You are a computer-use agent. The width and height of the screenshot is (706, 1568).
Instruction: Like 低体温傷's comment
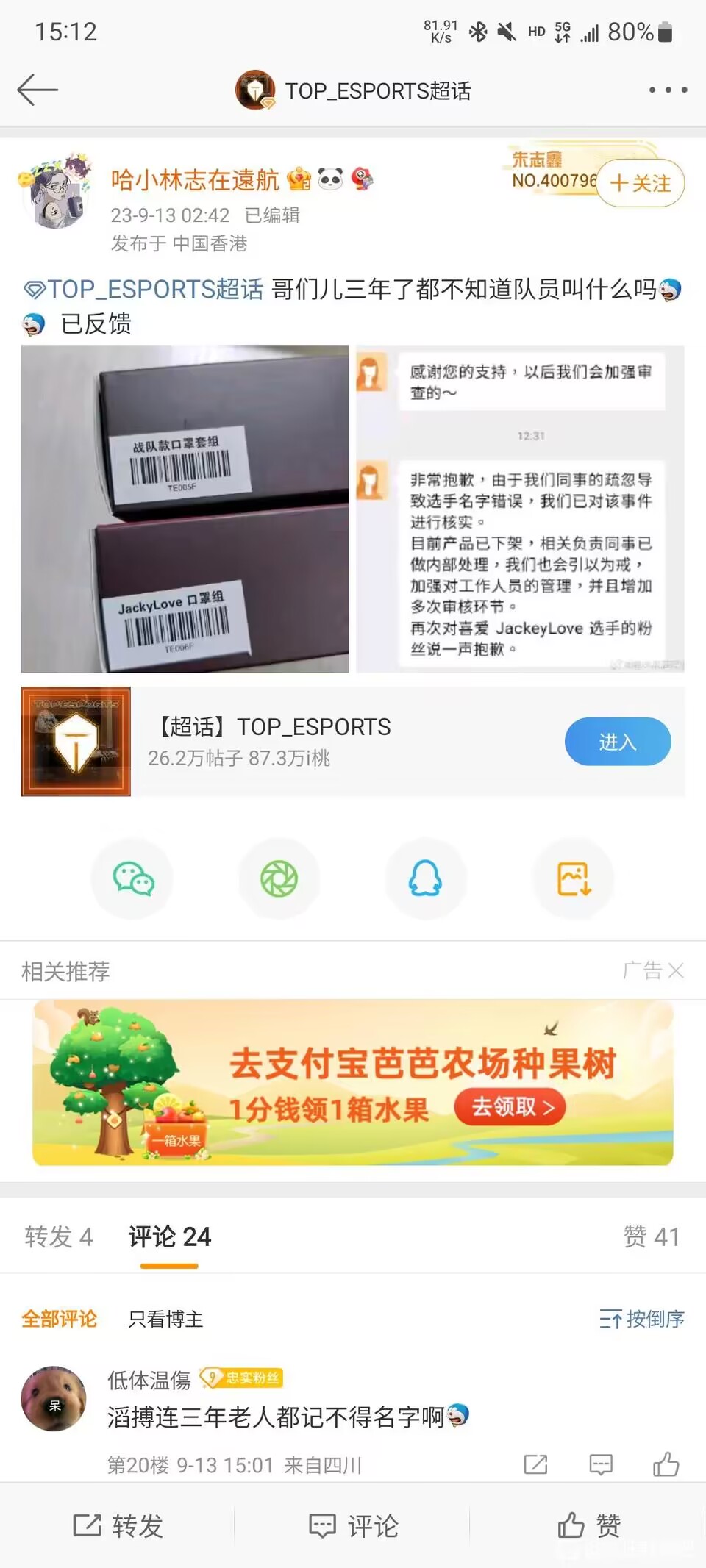point(666,1464)
